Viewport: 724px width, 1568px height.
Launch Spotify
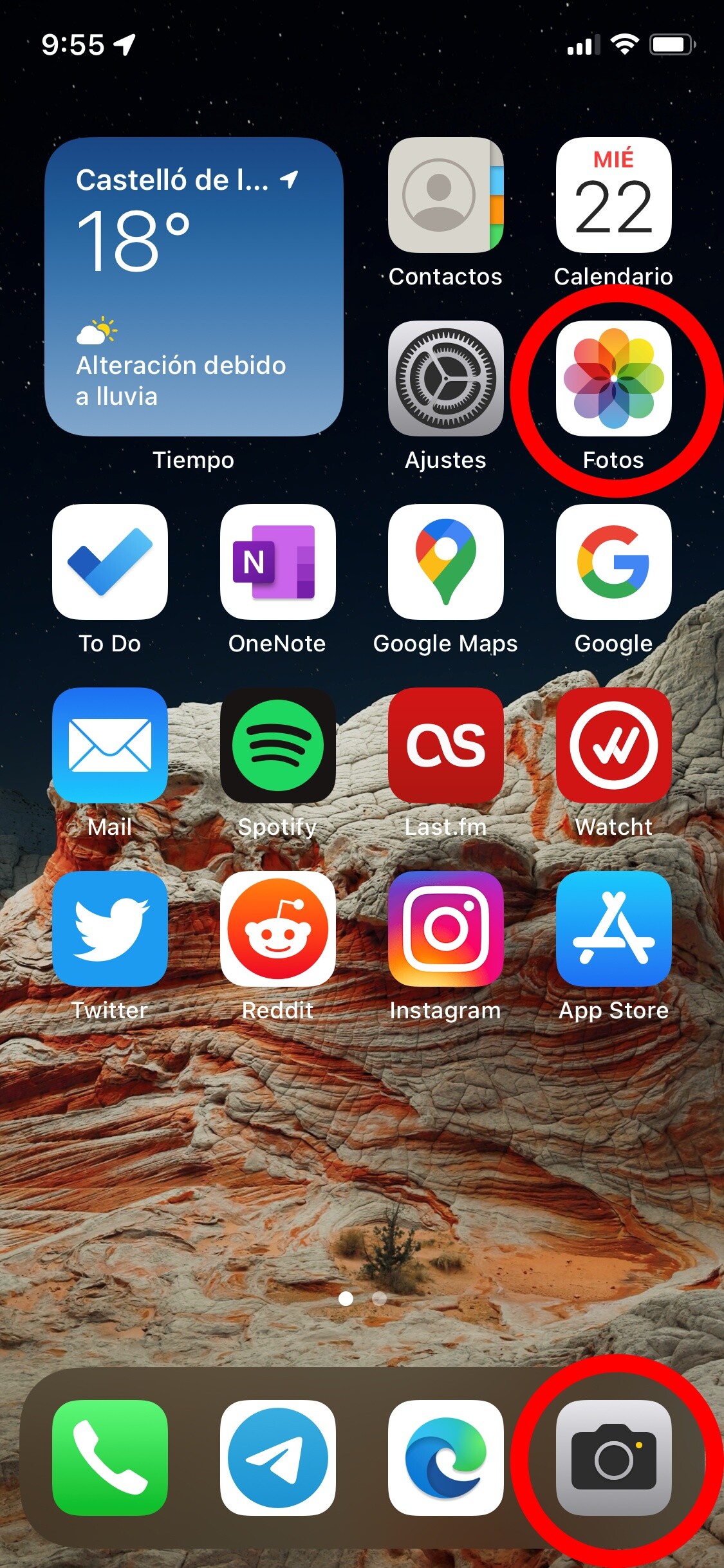point(277,747)
